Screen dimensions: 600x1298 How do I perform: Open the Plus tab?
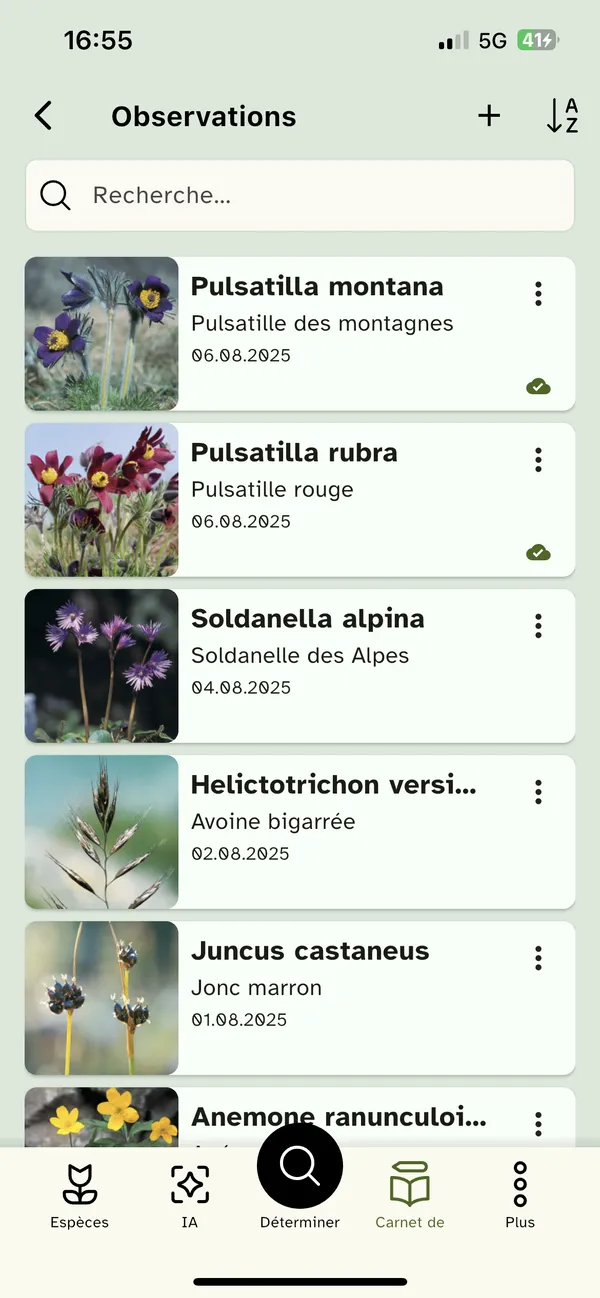click(520, 1196)
